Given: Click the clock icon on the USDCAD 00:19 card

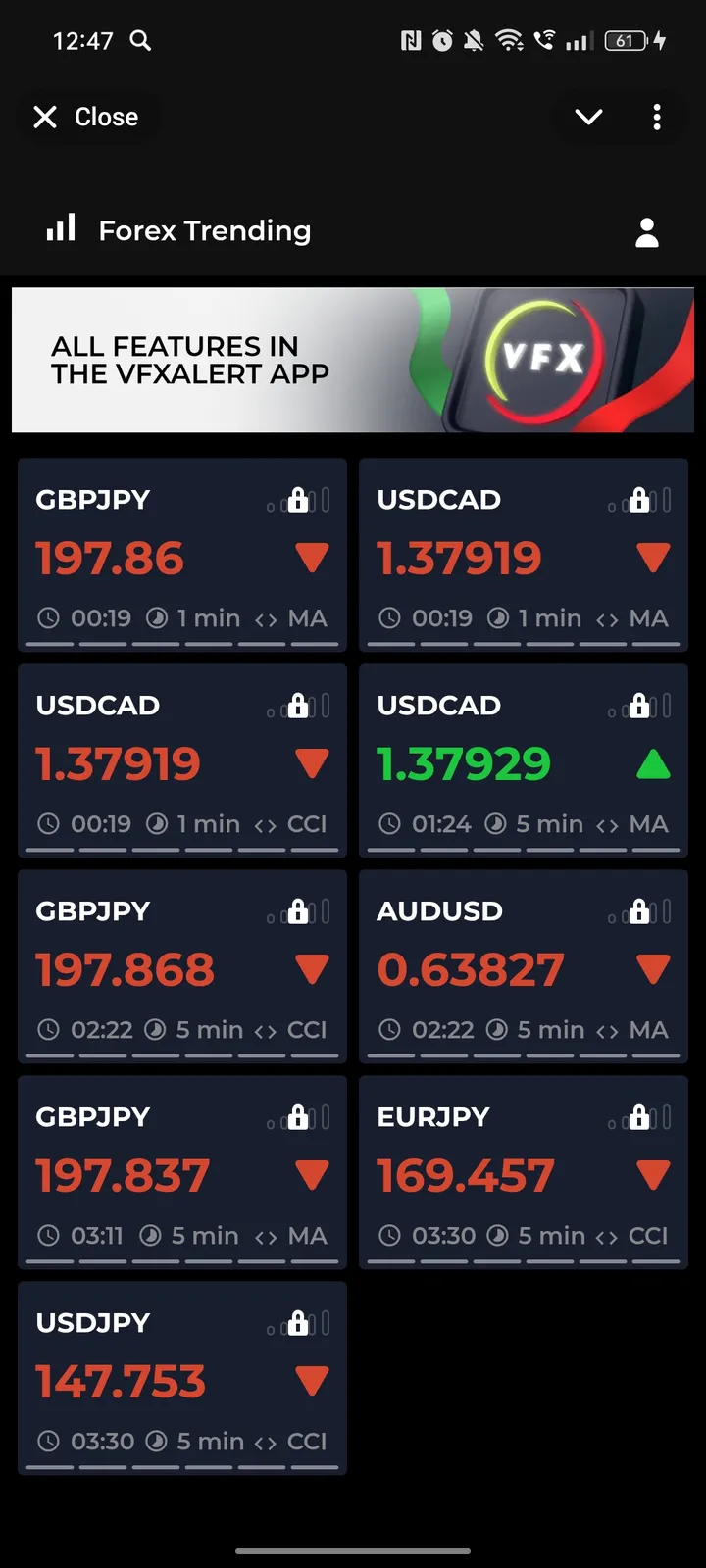Looking at the screenshot, I should tap(388, 618).
